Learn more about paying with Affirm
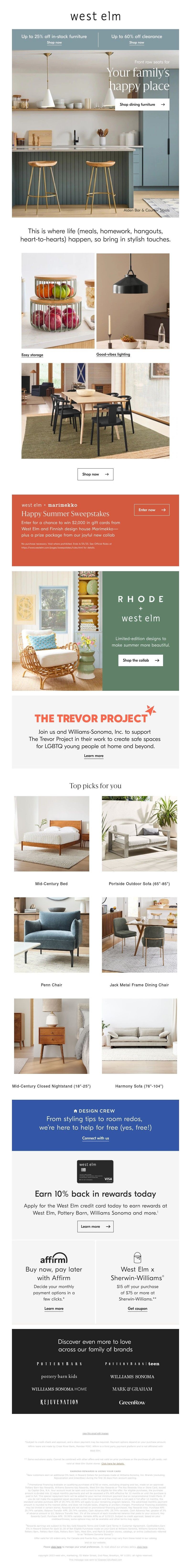Viewport: 191px width, 1568px height. (x=53, y=1308)
